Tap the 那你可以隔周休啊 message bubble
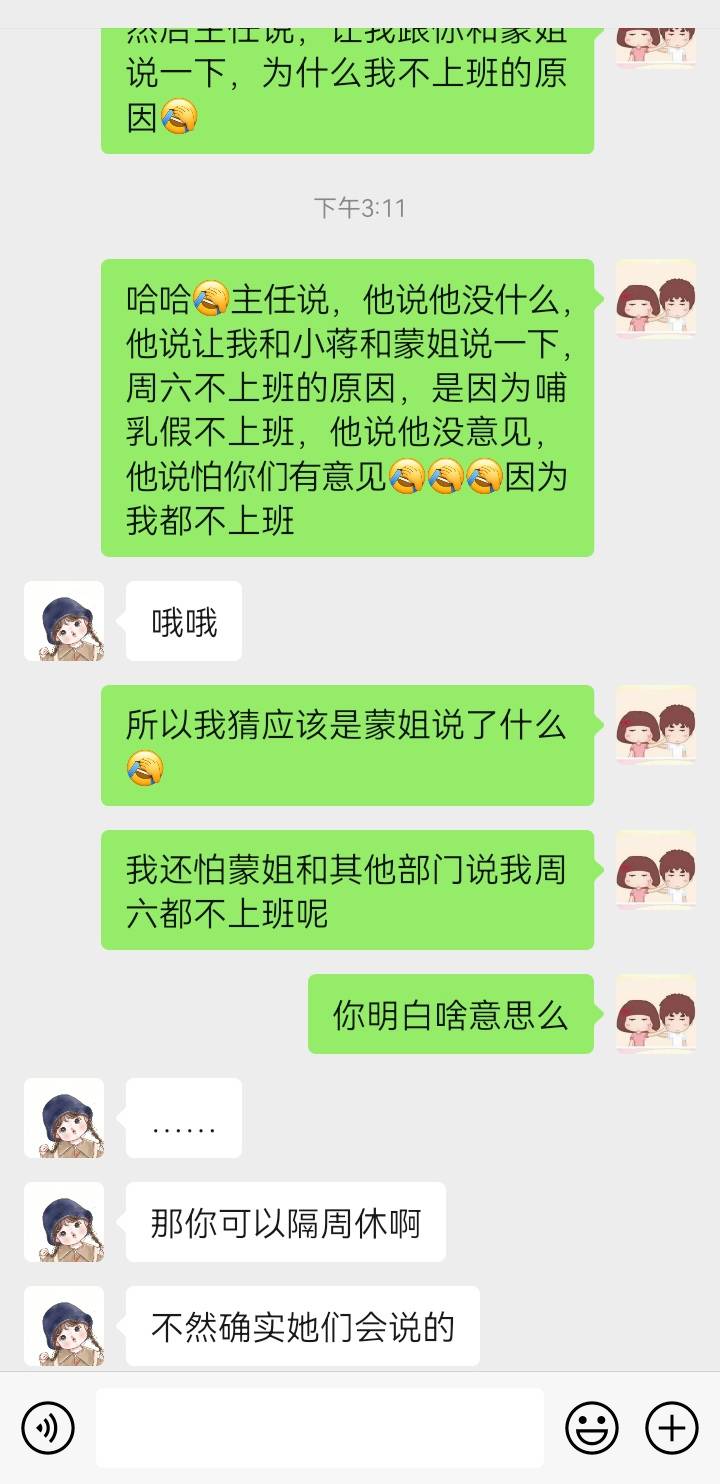The width and height of the screenshot is (720, 1484). (x=286, y=1222)
